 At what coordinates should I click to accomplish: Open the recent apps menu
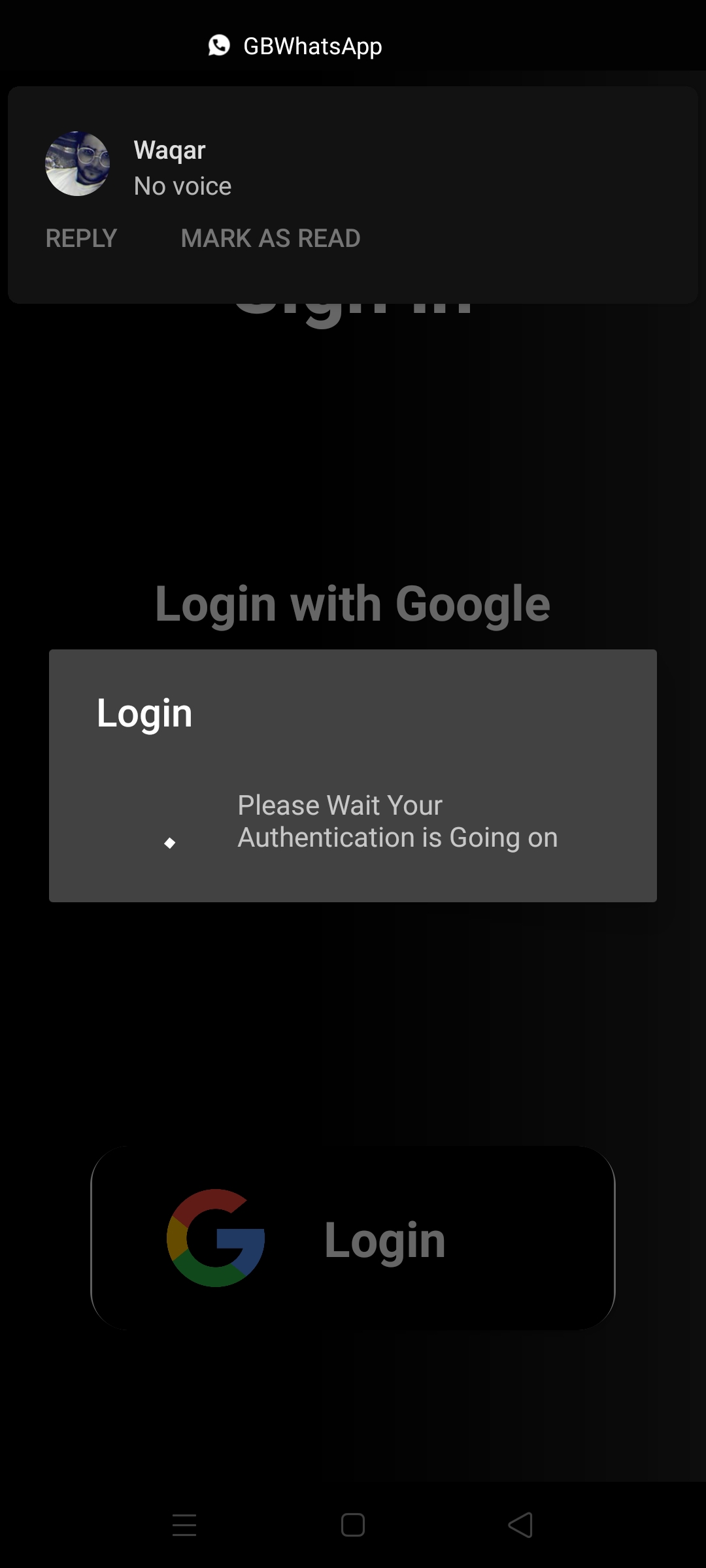tap(184, 1525)
